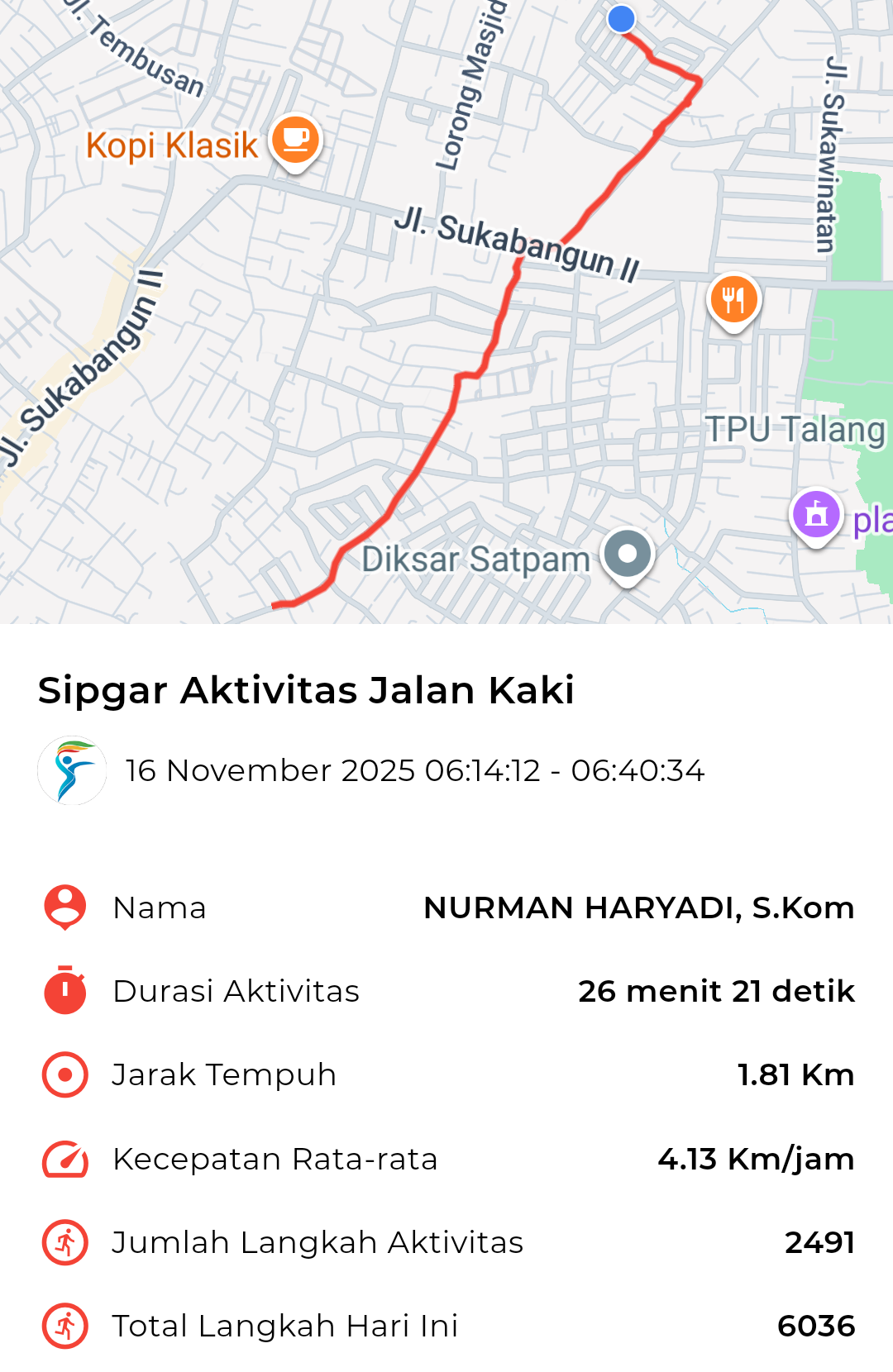Viewport: 893px width, 1372px height.
Task: Select the Diksar Satpam map marker
Action: [x=628, y=554]
